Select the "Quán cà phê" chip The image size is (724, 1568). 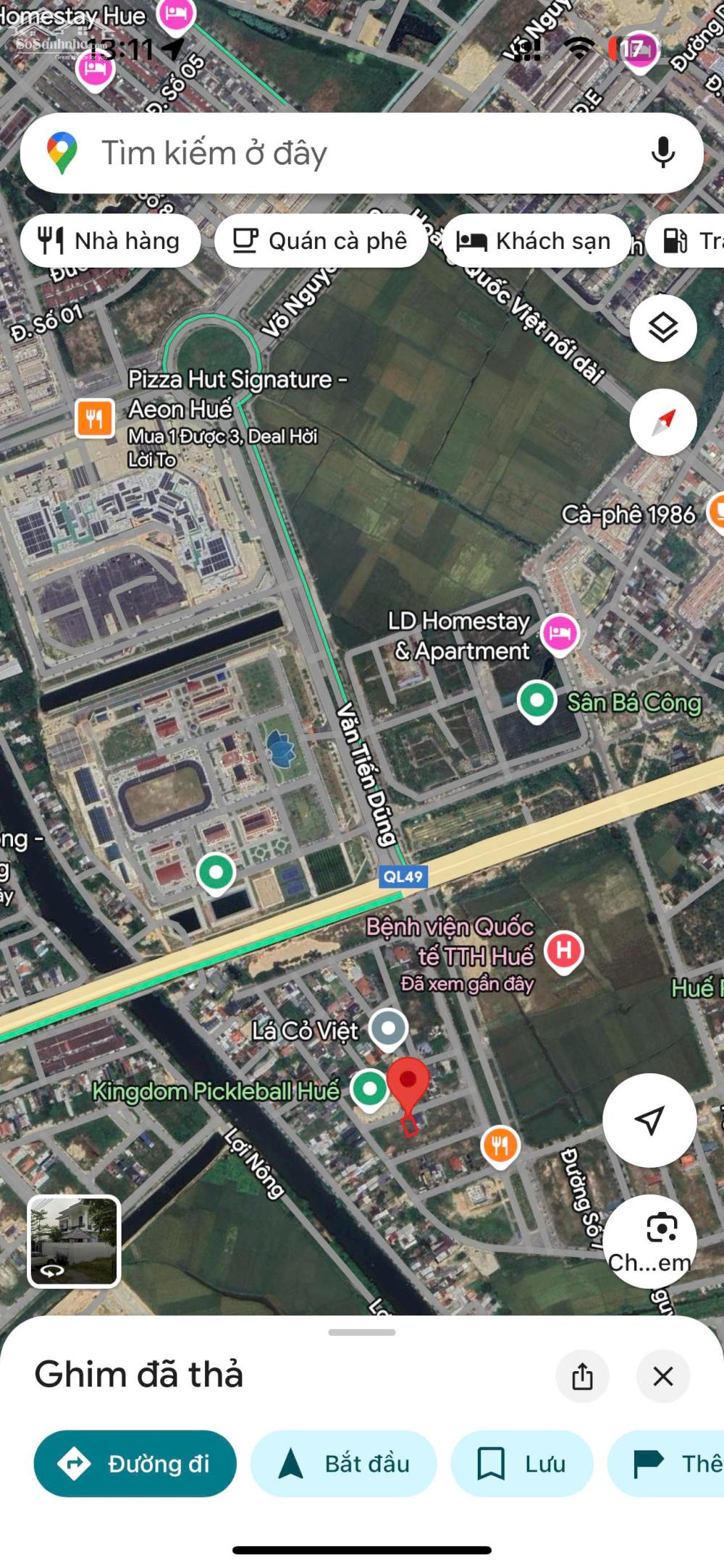tap(321, 241)
